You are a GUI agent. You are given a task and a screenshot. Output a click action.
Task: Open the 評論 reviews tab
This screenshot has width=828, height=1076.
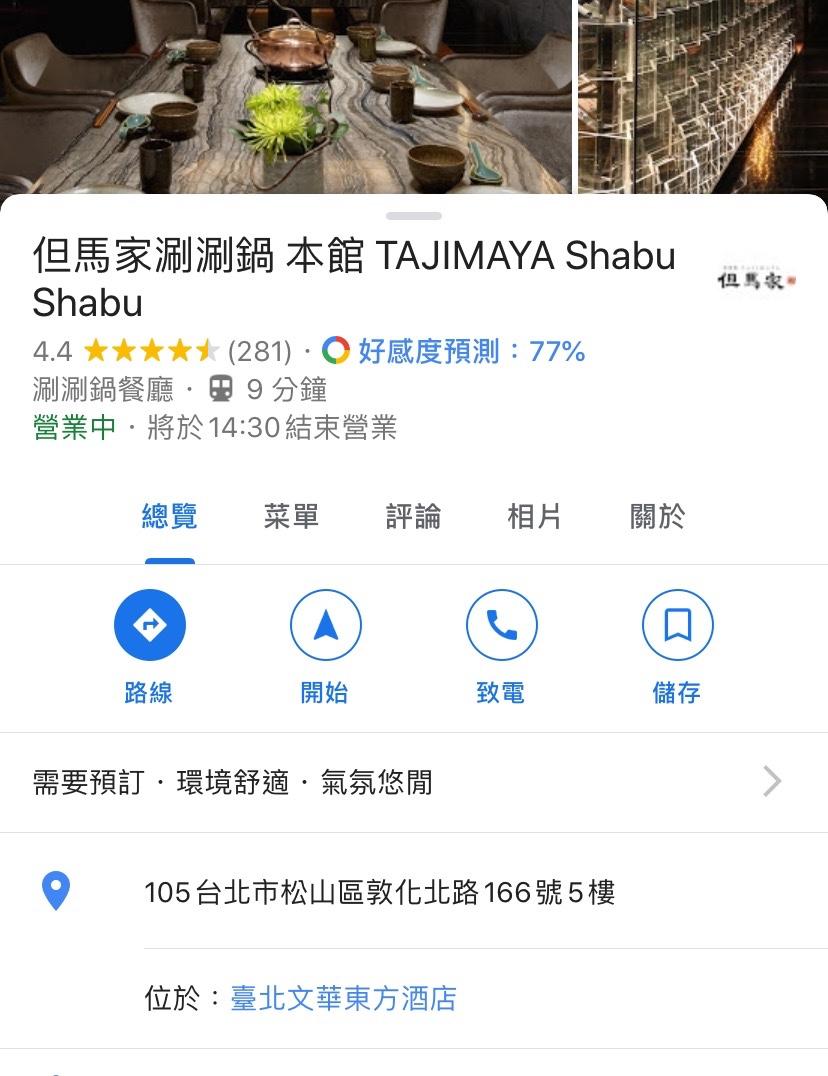pos(413,517)
